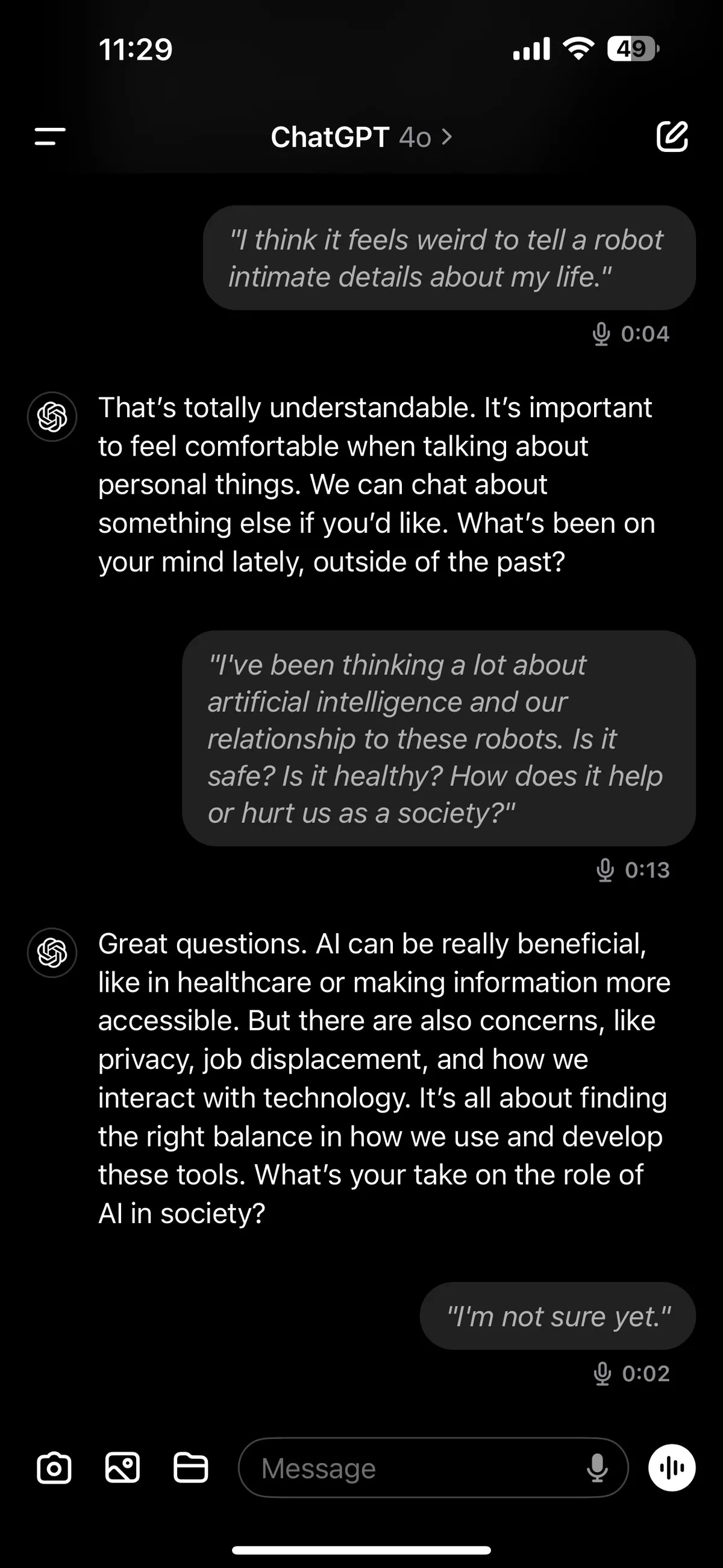Start a new chat
The width and height of the screenshot is (723, 1568).
(x=672, y=136)
